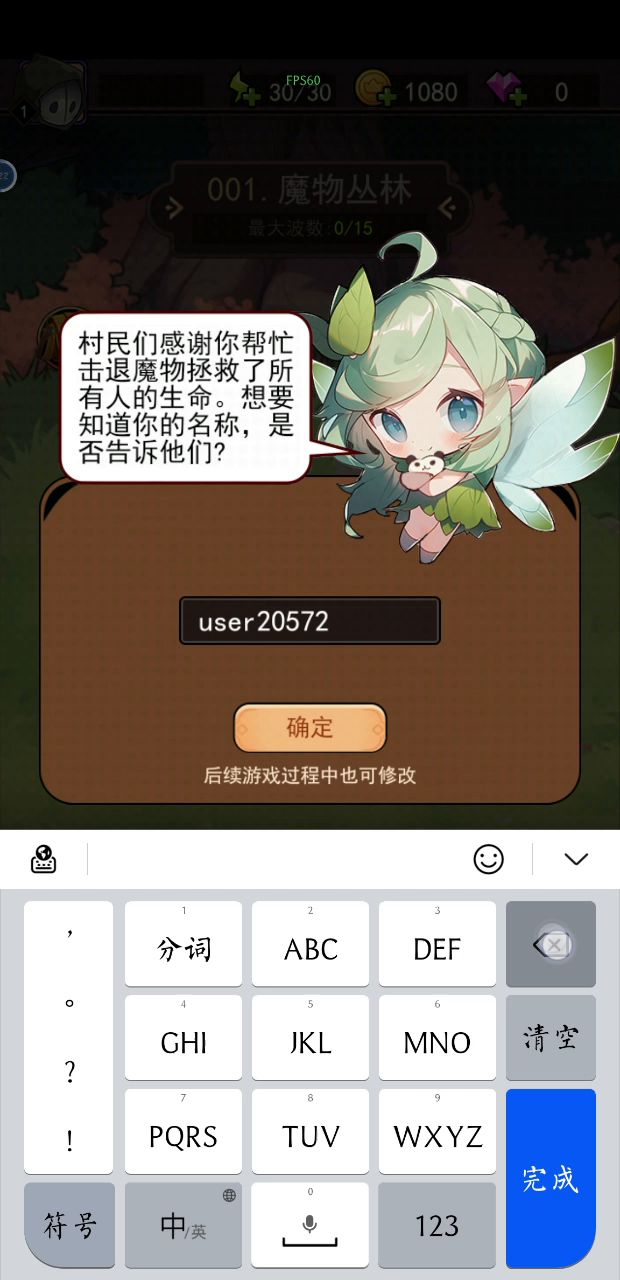620x1280 pixels.
Task: Tap the JKL key
Action: click(x=310, y=1038)
